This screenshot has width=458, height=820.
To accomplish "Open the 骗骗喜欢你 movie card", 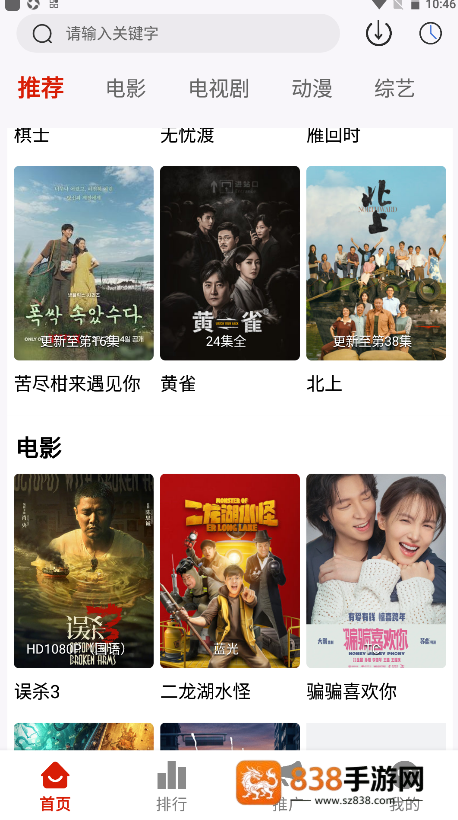I will click(x=376, y=571).
